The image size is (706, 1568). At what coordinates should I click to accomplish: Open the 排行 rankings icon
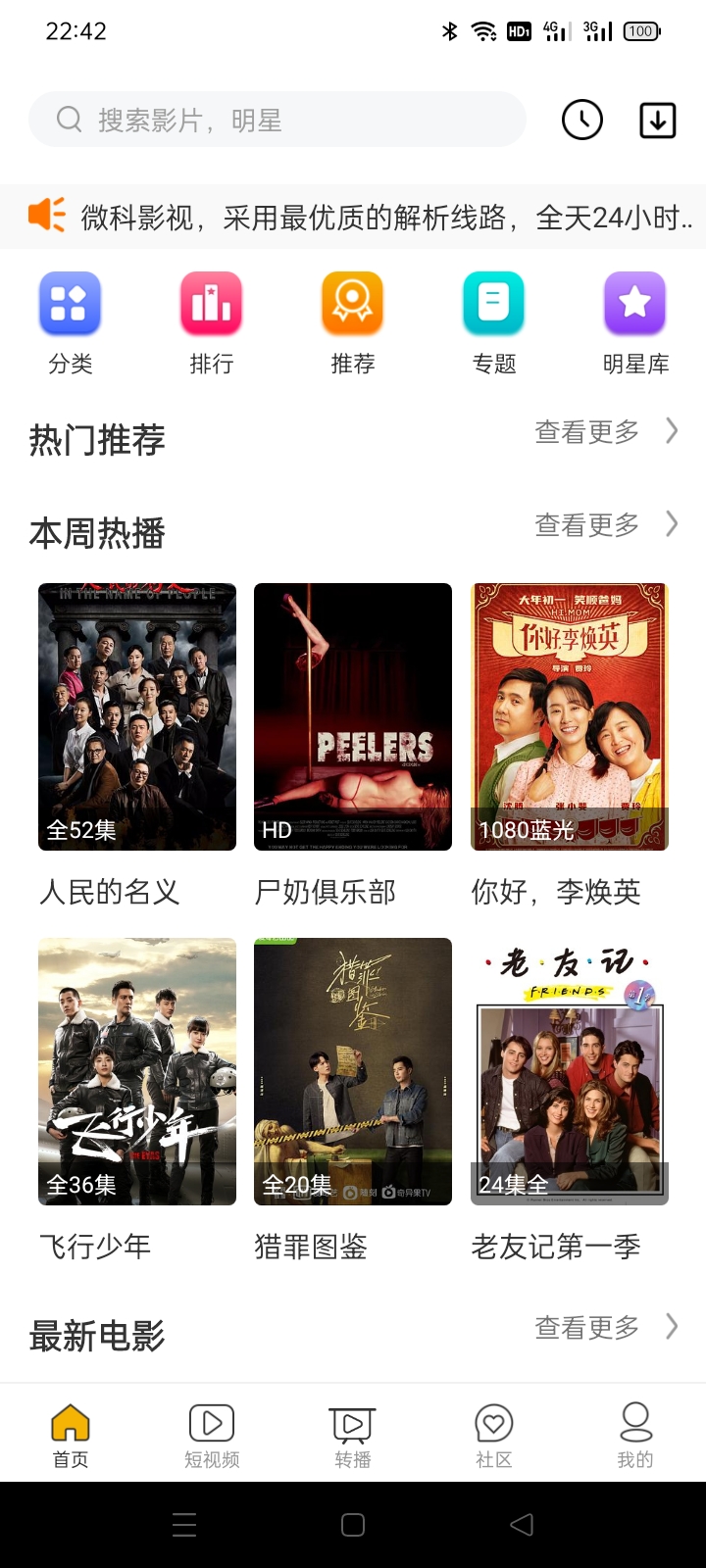pyautogui.click(x=211, y=304)
